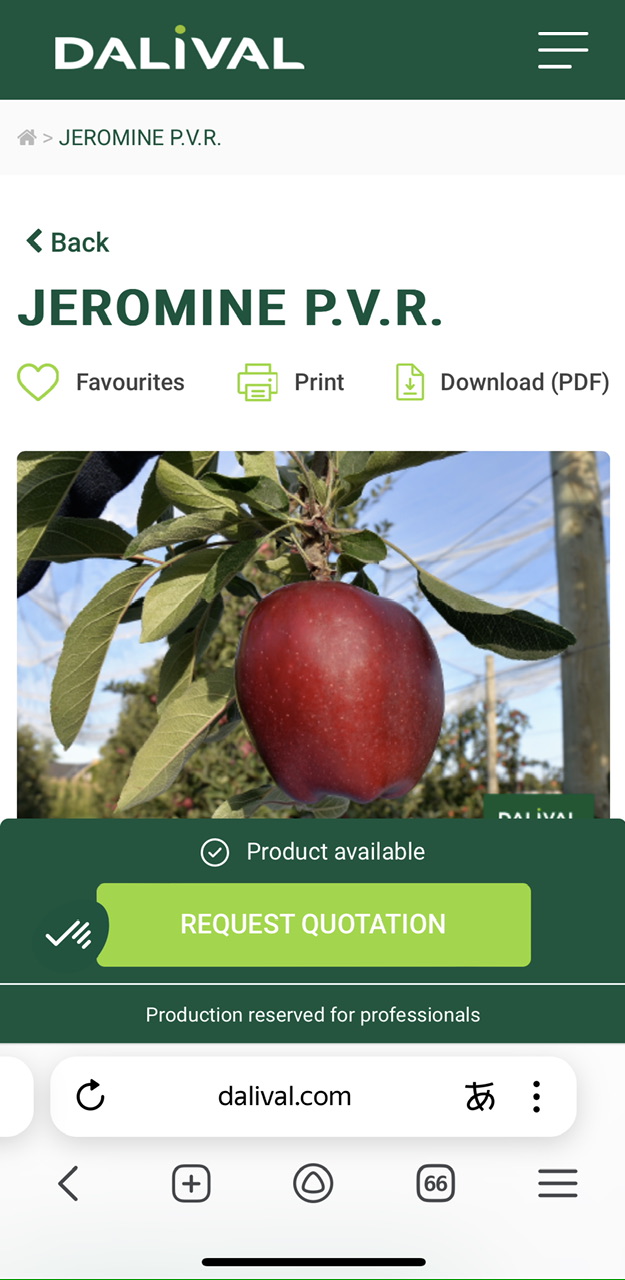Open the browser assistant icon
This screenshot has height=1280, width=625.
point(313,1184)
